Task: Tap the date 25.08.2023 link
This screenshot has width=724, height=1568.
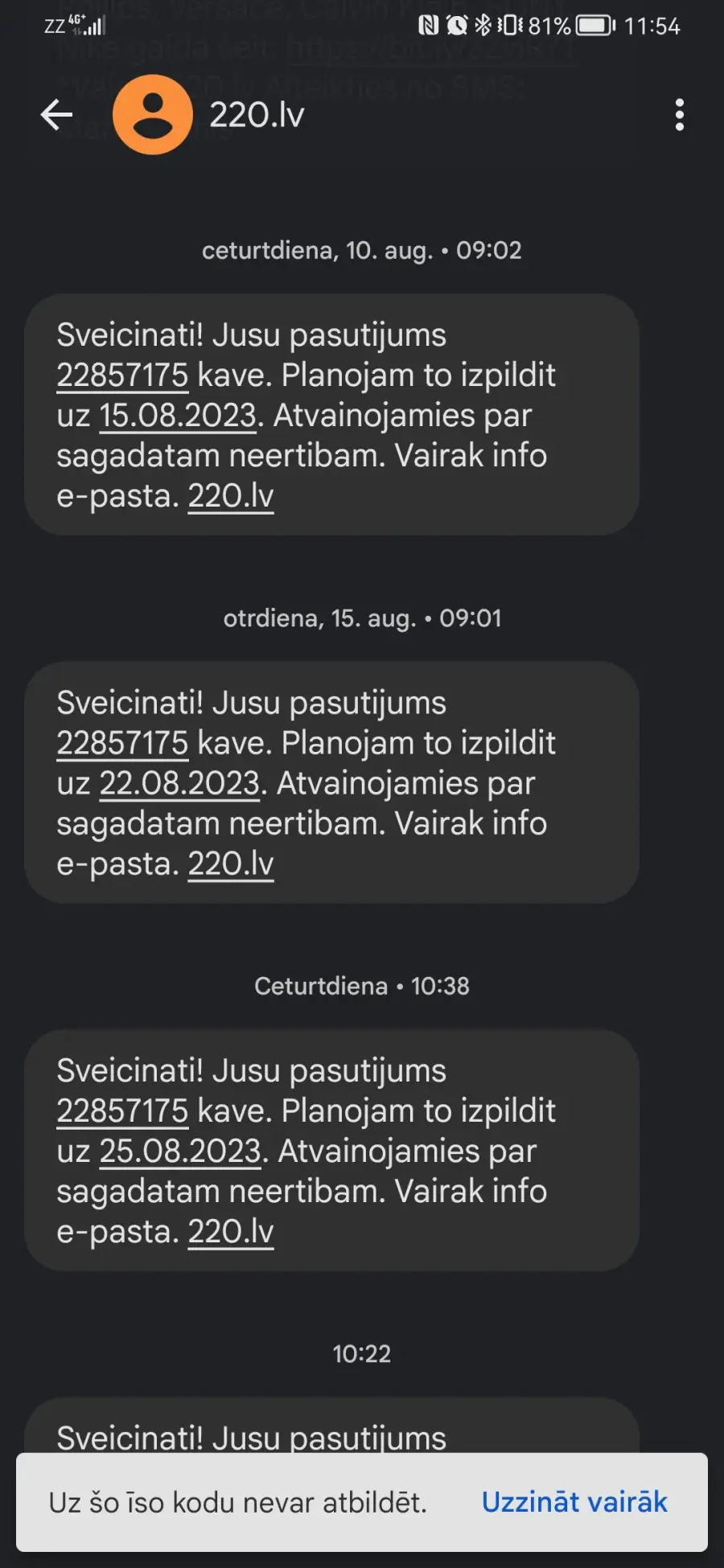Action: (180, 1151)
